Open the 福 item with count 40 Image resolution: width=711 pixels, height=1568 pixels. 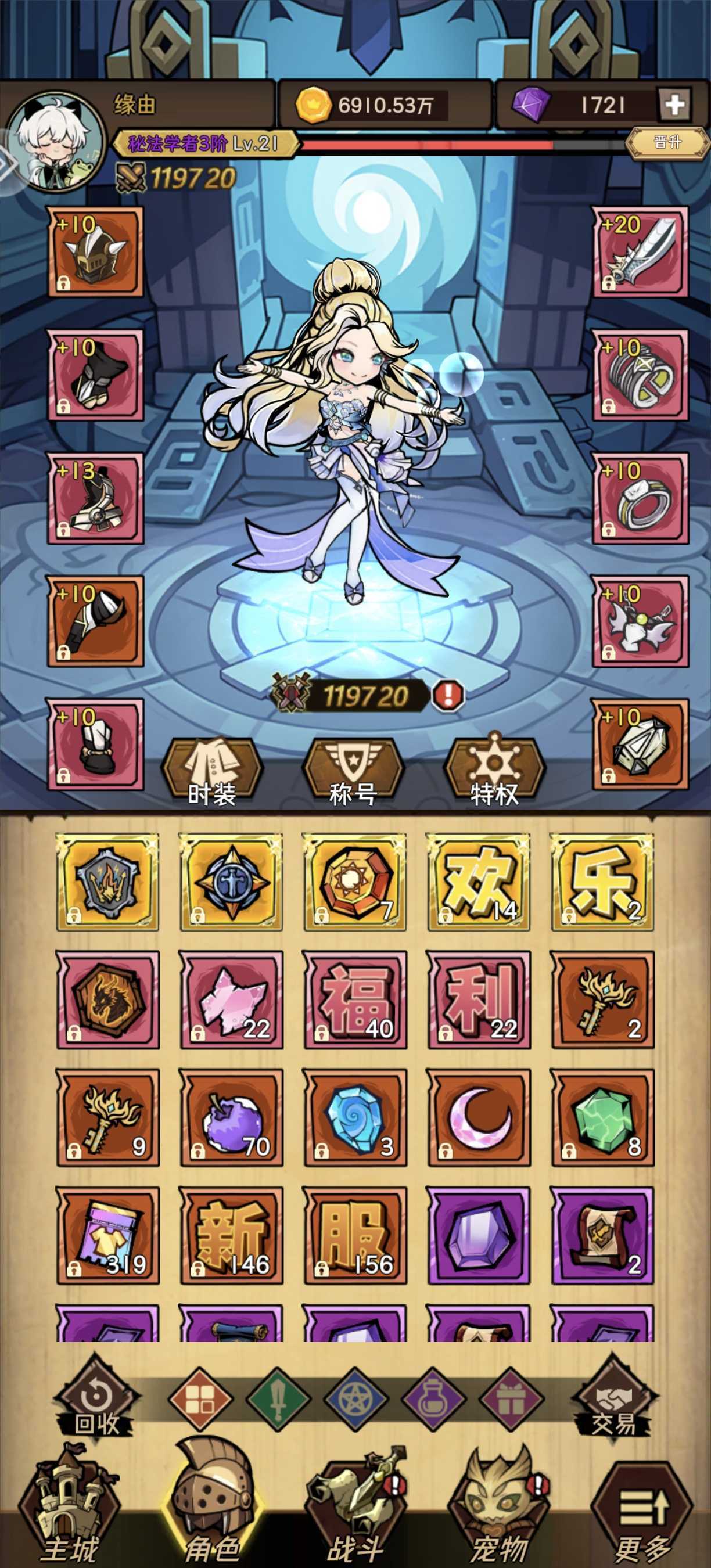[x=355, y=1000]
